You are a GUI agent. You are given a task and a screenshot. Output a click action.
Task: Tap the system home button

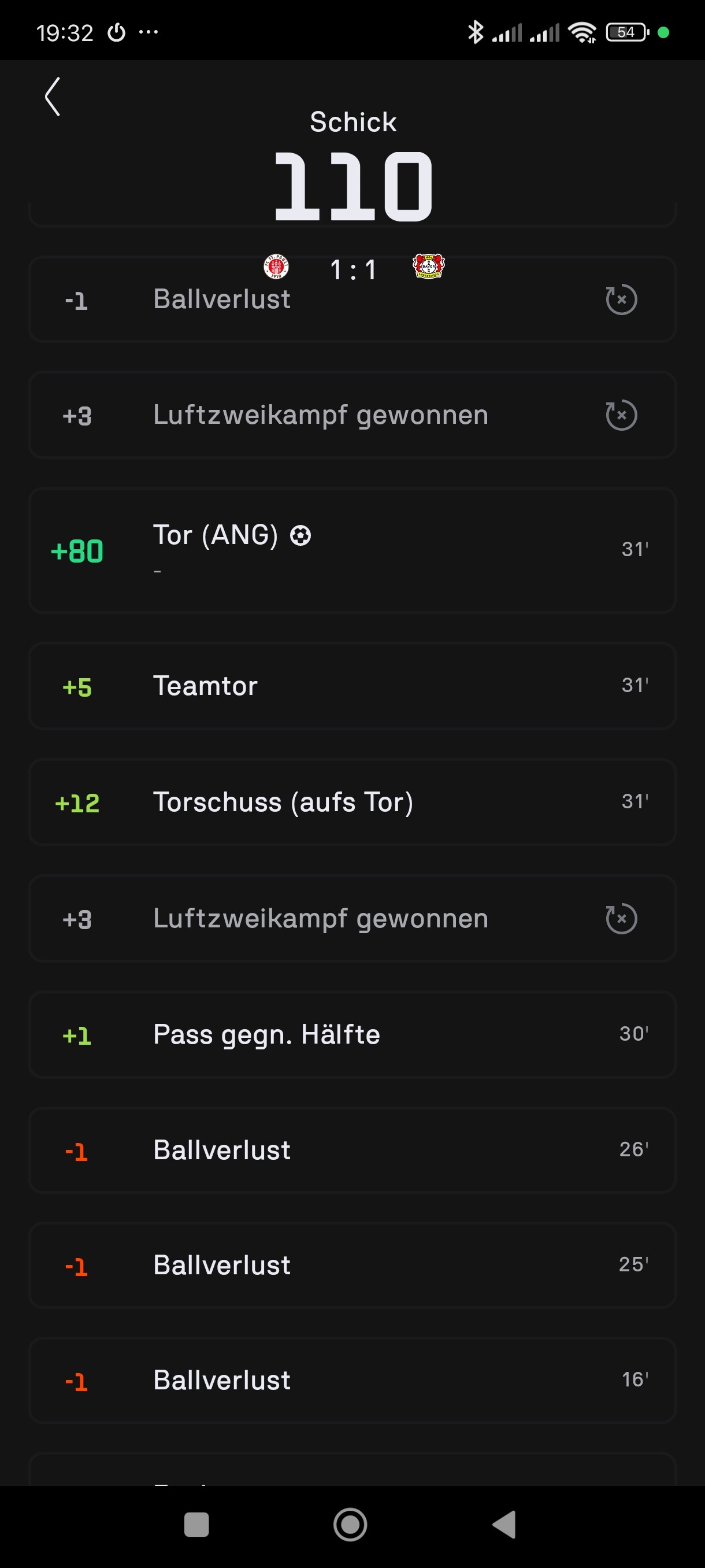[350, 1525]
